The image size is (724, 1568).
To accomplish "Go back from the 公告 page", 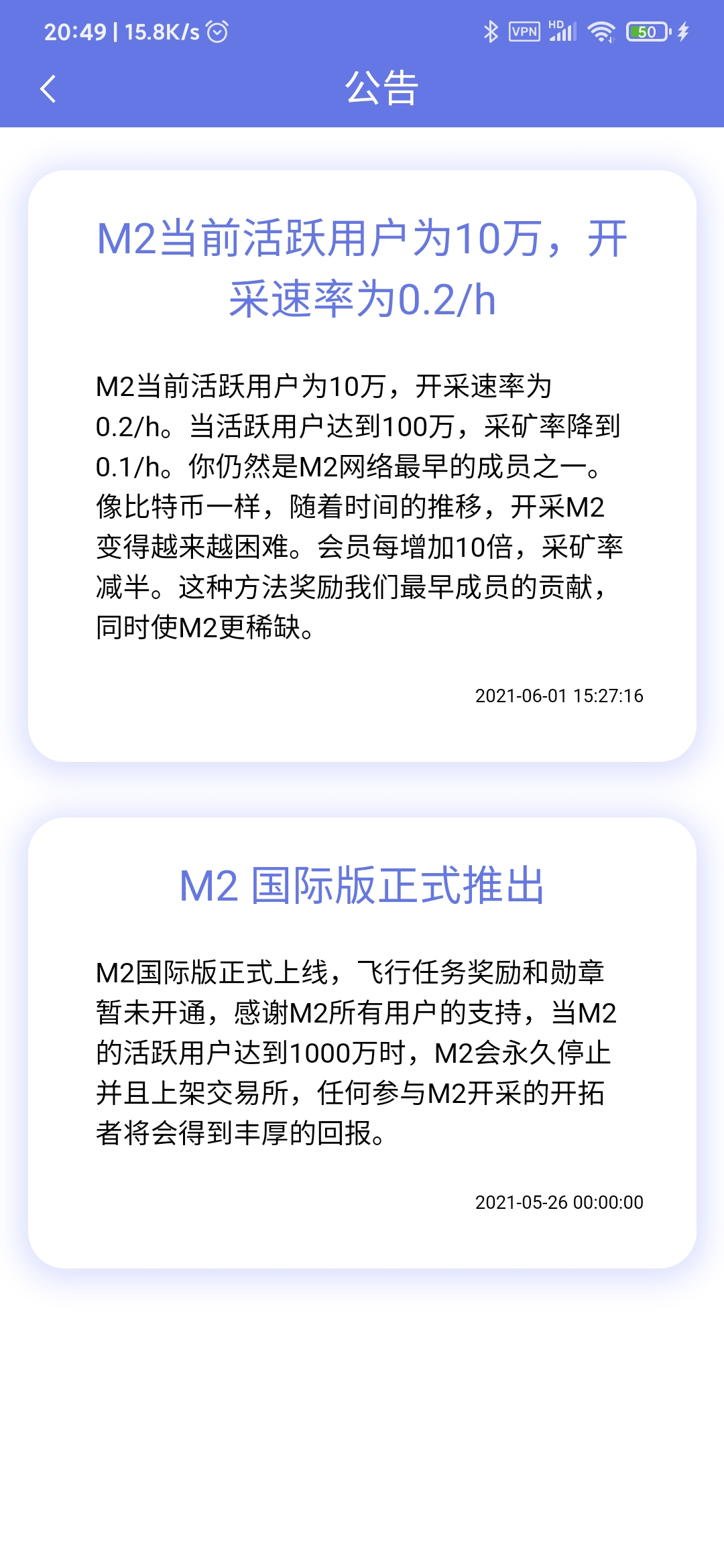I will point(48,88).
